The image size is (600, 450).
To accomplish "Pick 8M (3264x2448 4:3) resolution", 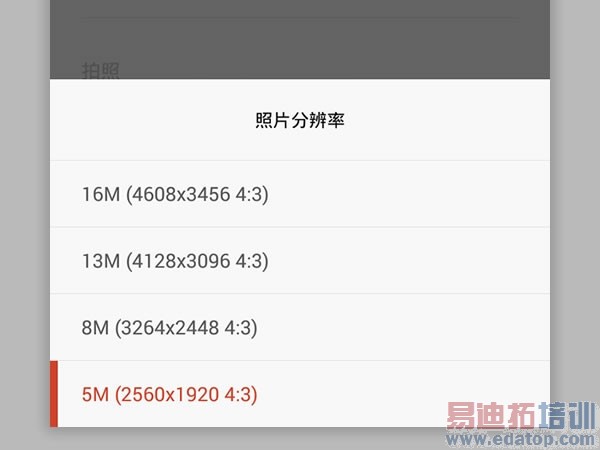I will coord(170,328).
